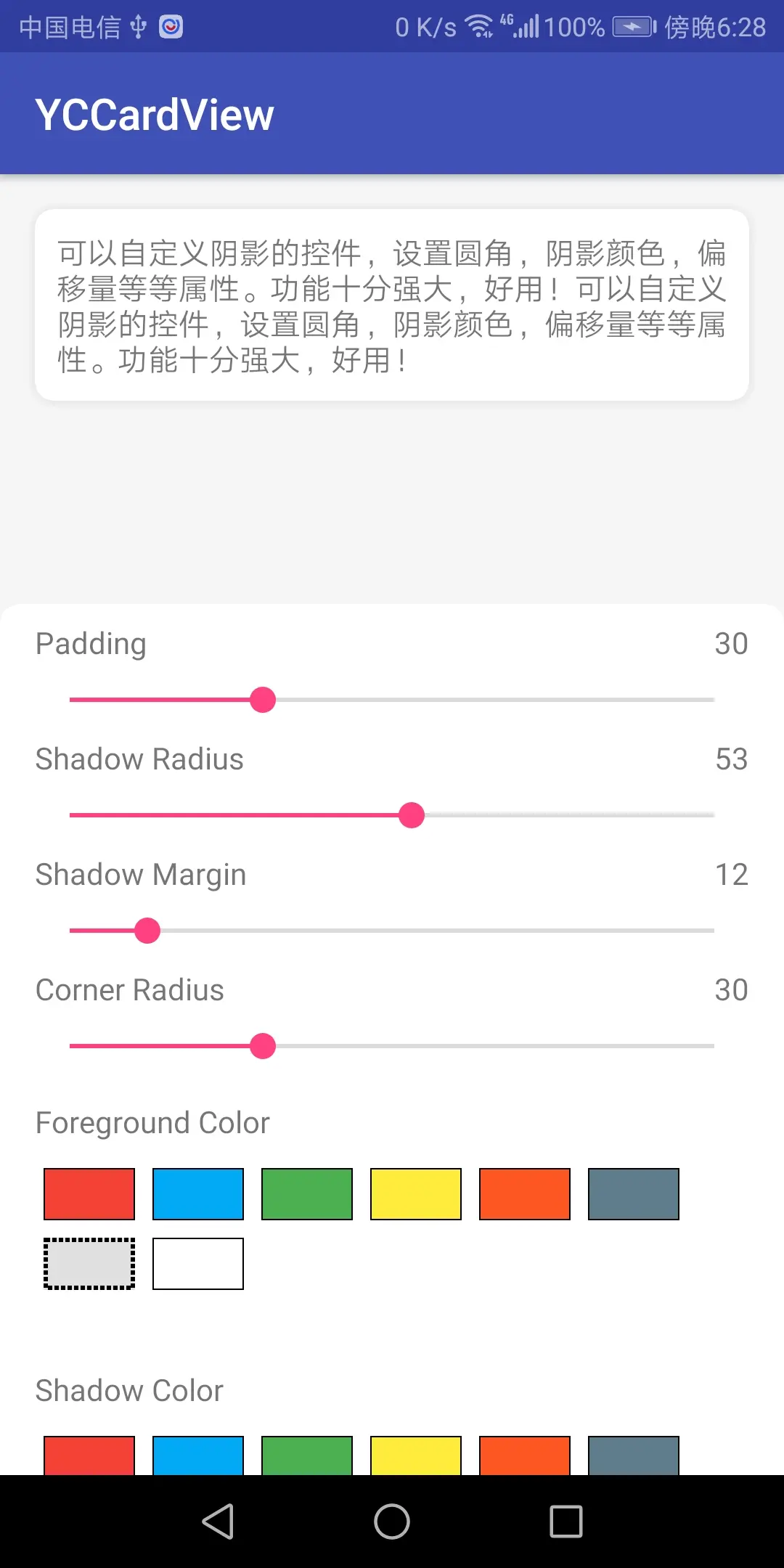Select the orange Foreground Color swatch
The height and width of the screenshot is (1568, 784).
[525, 1194]
